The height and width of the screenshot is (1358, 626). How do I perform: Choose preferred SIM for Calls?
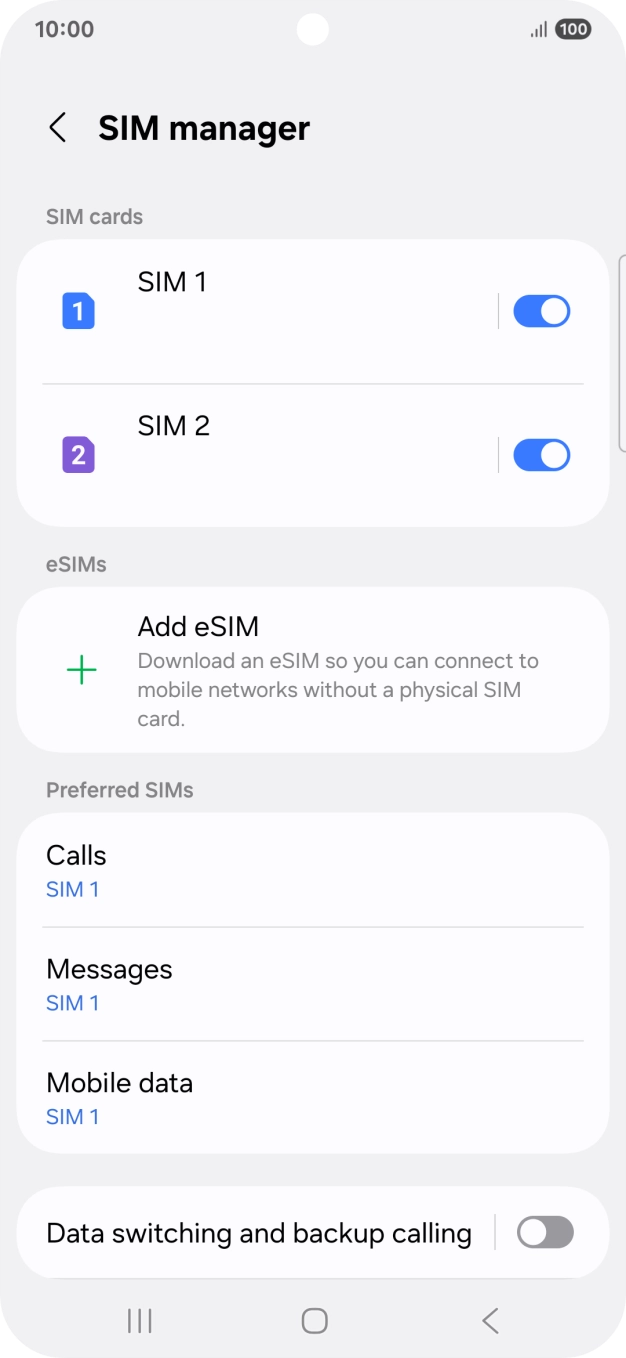click(312, 870)
